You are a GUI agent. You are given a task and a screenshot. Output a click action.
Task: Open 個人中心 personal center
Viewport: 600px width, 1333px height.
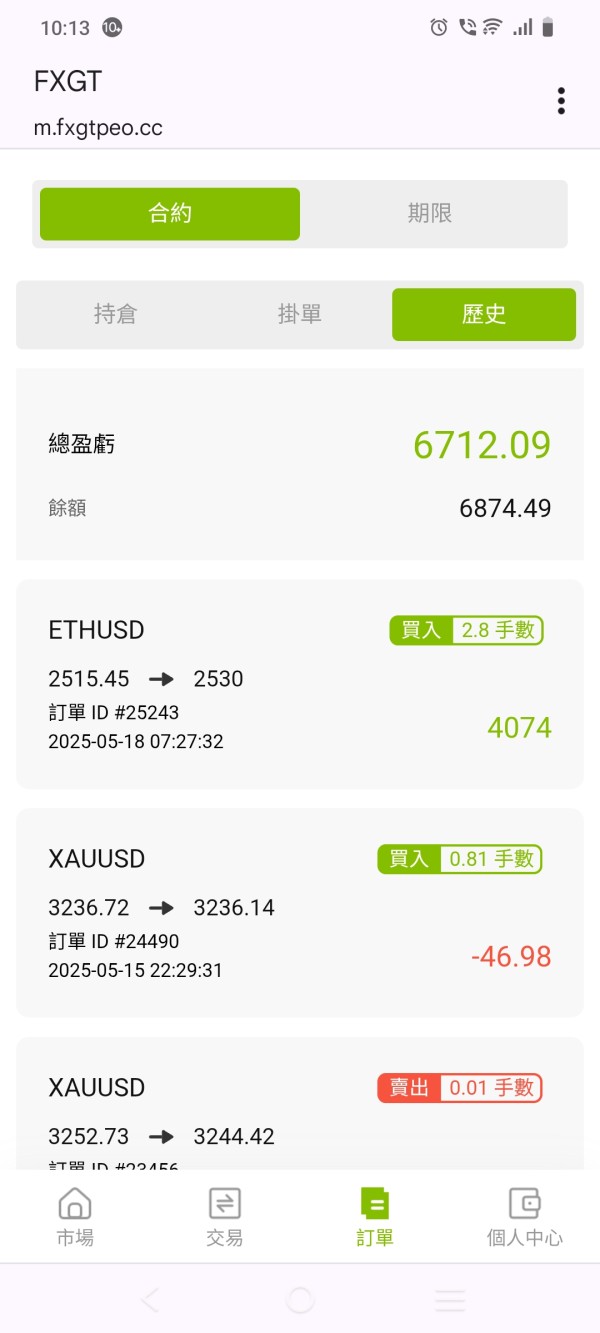[524, 1216]
